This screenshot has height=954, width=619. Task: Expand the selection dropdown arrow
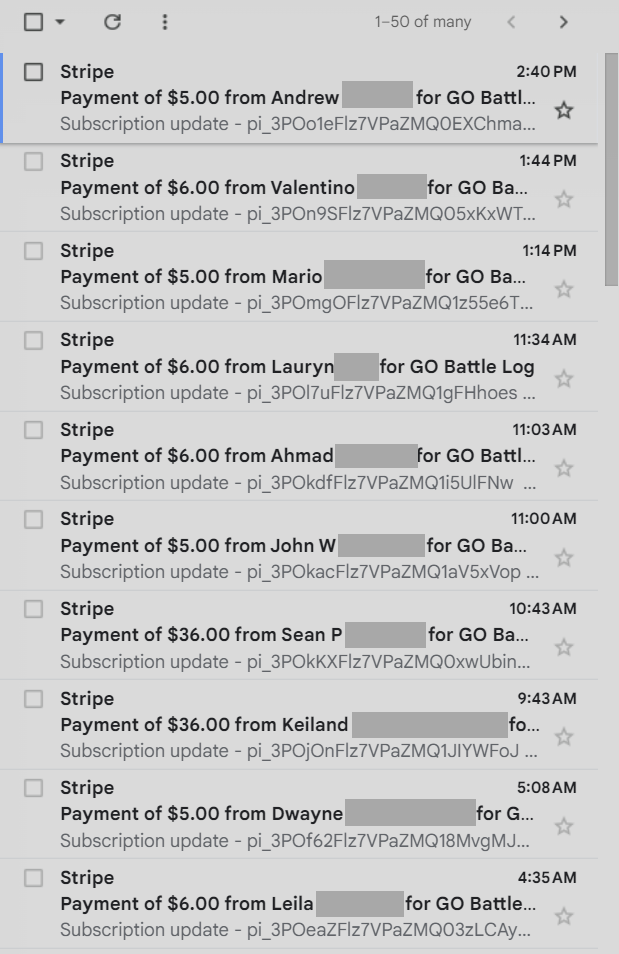click(60, 22)
